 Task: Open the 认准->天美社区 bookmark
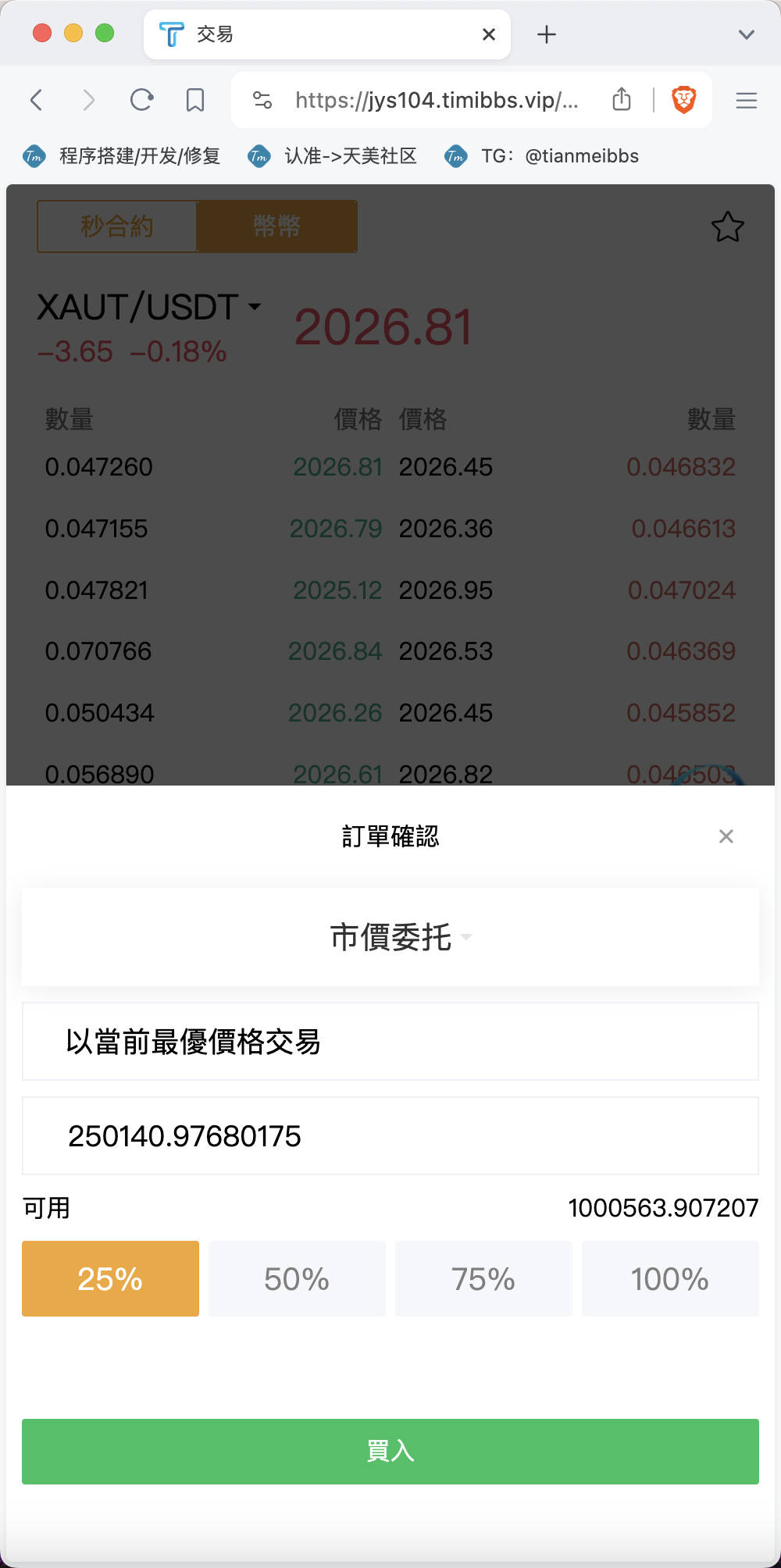coord(332,156)
